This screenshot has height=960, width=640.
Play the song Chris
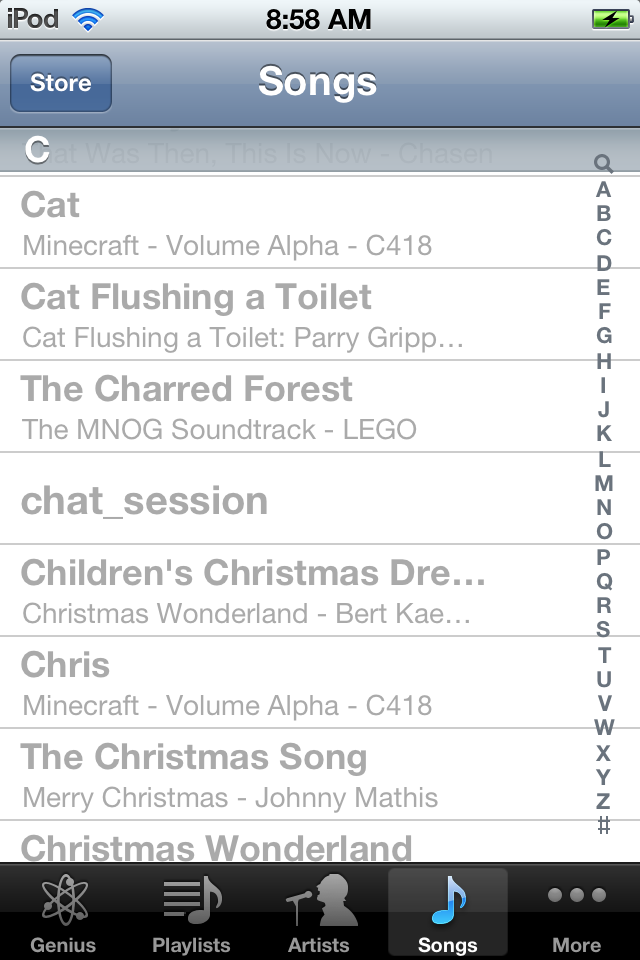[290, 683]
